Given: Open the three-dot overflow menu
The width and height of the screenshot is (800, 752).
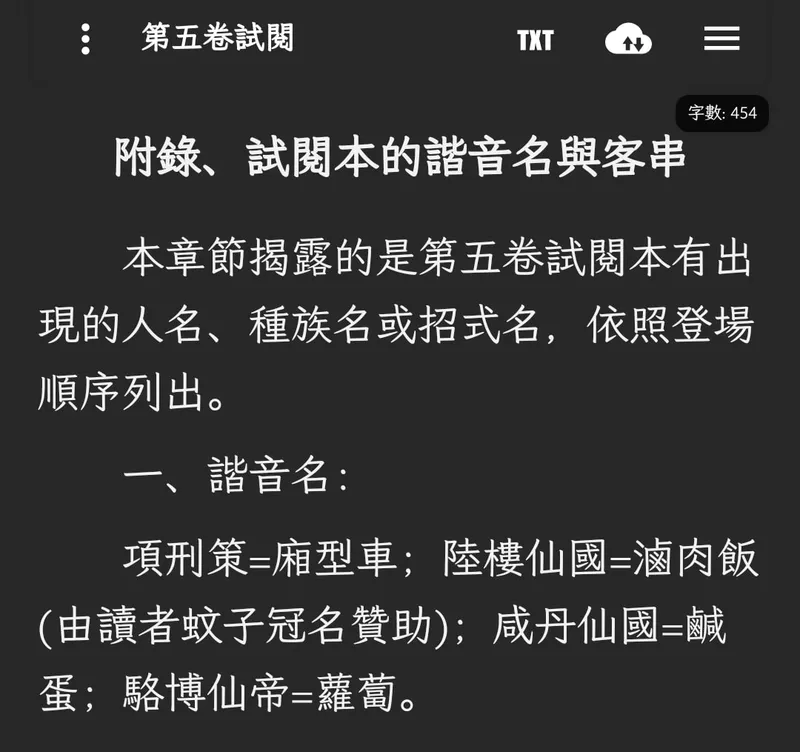Looking at the screenshot, I should [x=86, y=39].
